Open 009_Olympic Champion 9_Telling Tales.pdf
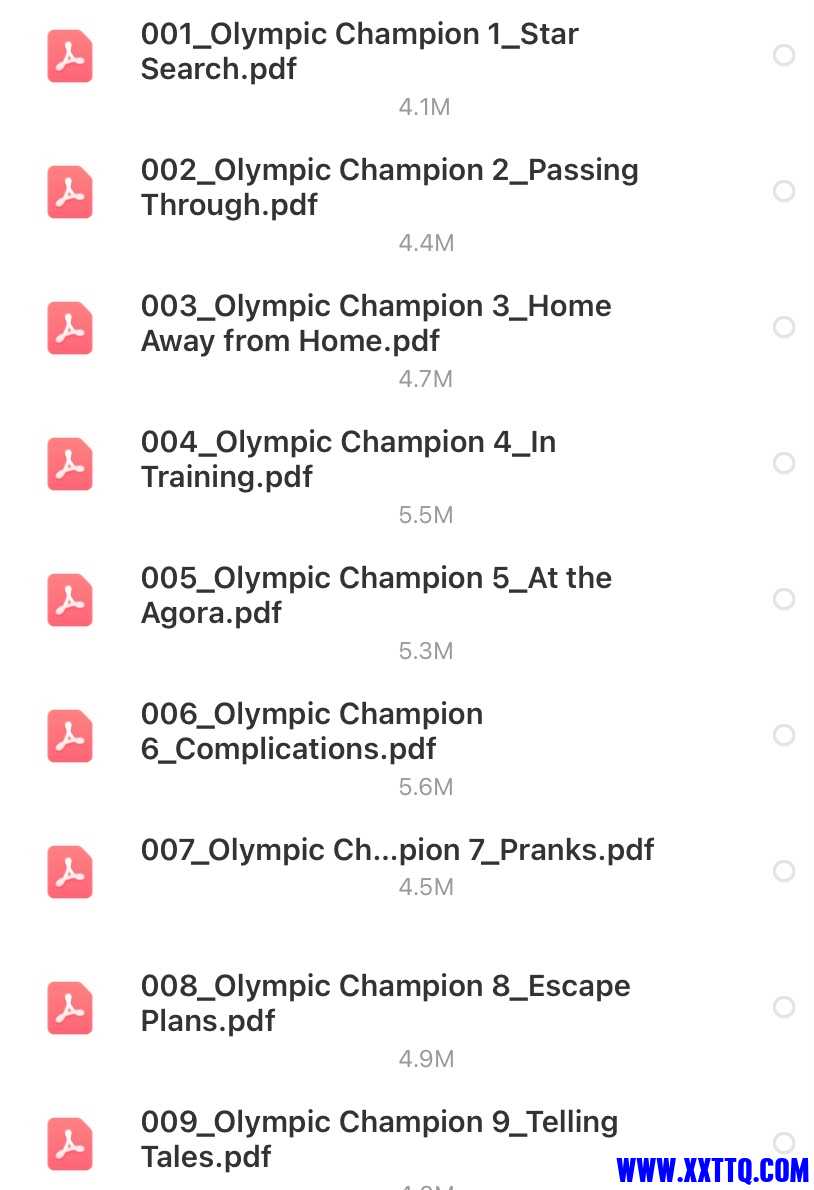814x1190 pixels. 380,1140
